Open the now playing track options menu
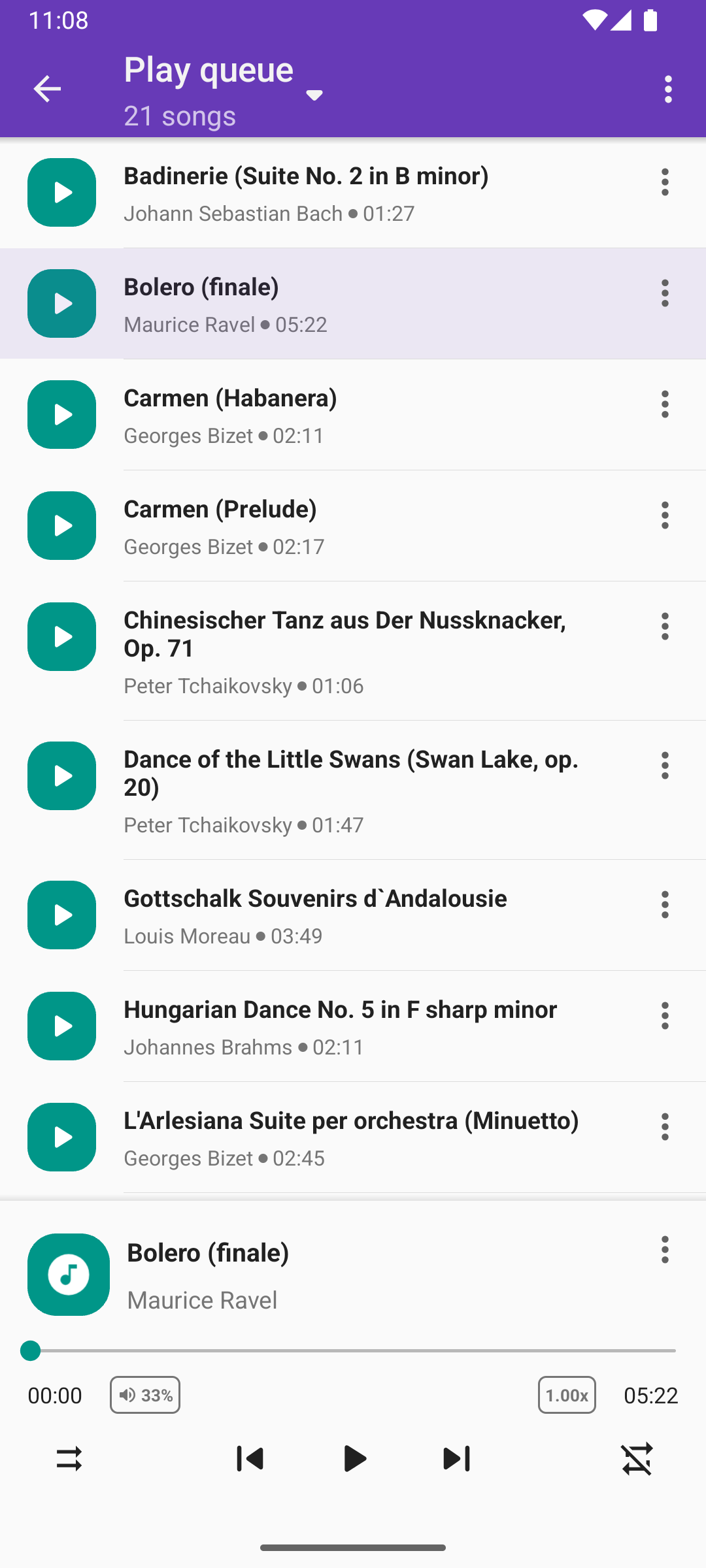Viewport: 706px width, 1568px height. [x=665, y=1250]
